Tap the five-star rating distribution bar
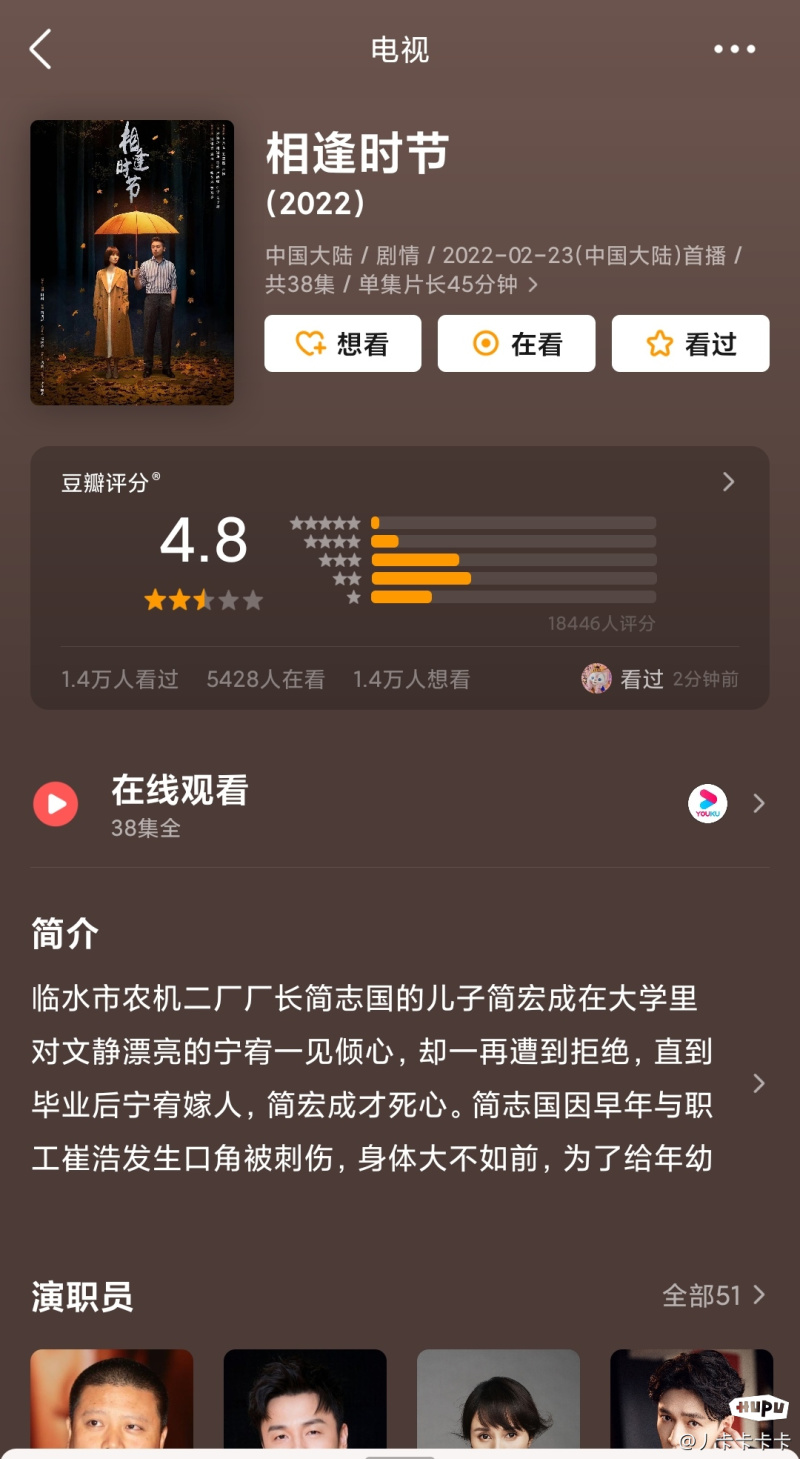 click(512, 521)
